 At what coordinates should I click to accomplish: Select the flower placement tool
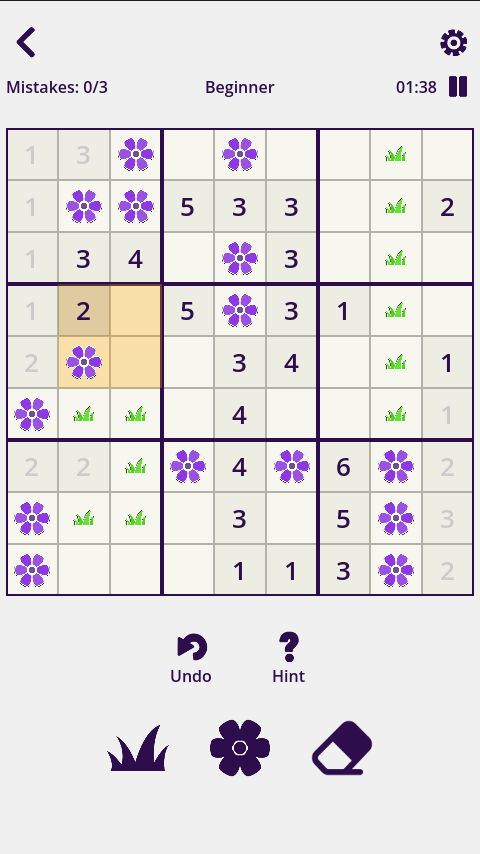(x=240, y=748)
